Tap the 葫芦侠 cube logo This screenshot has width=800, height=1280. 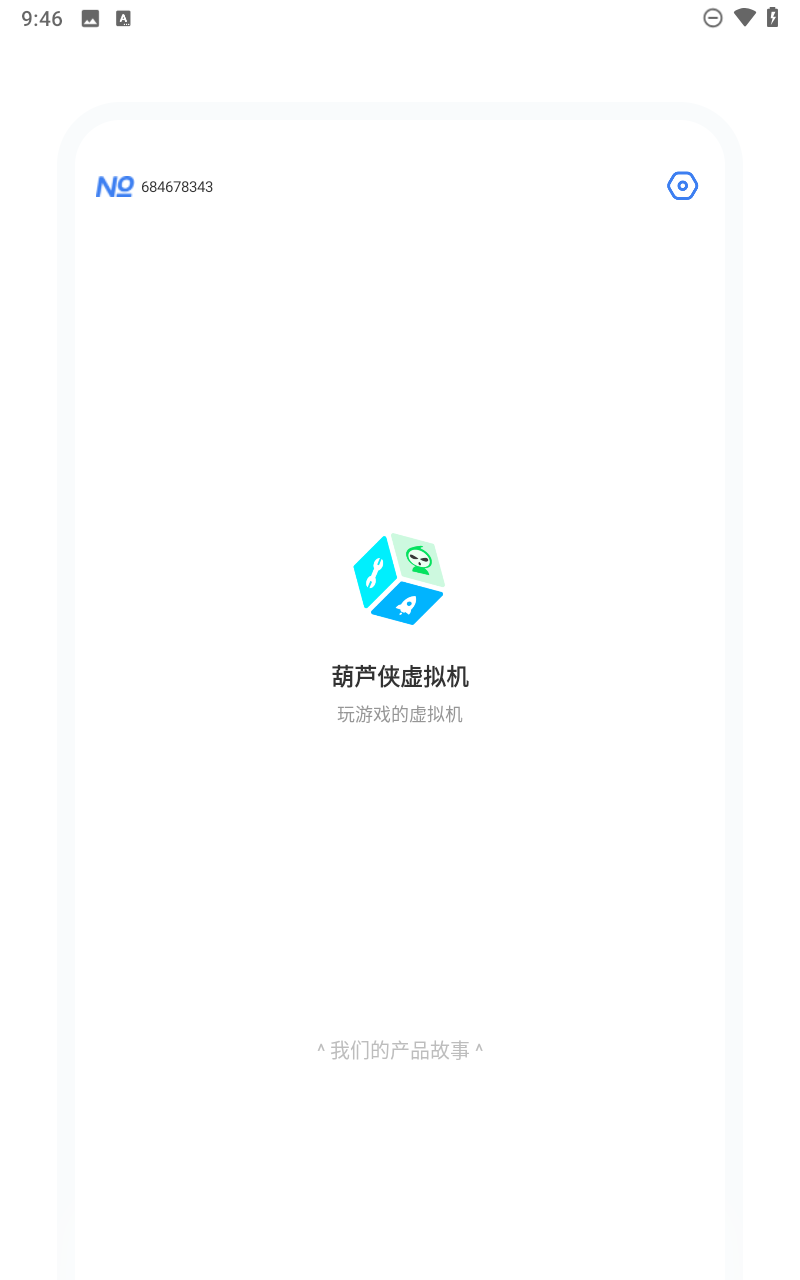(399, 578)
